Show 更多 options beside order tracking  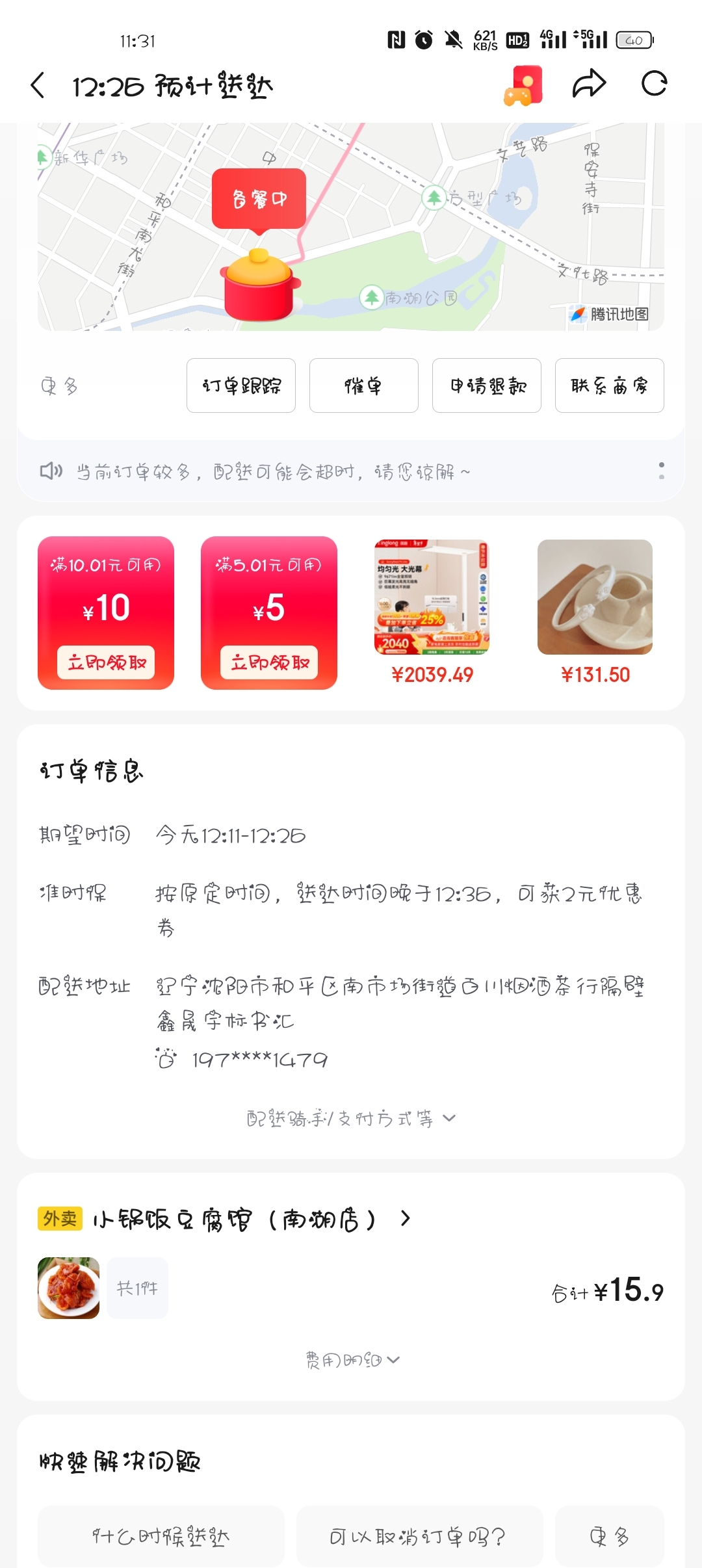[60, 386]
